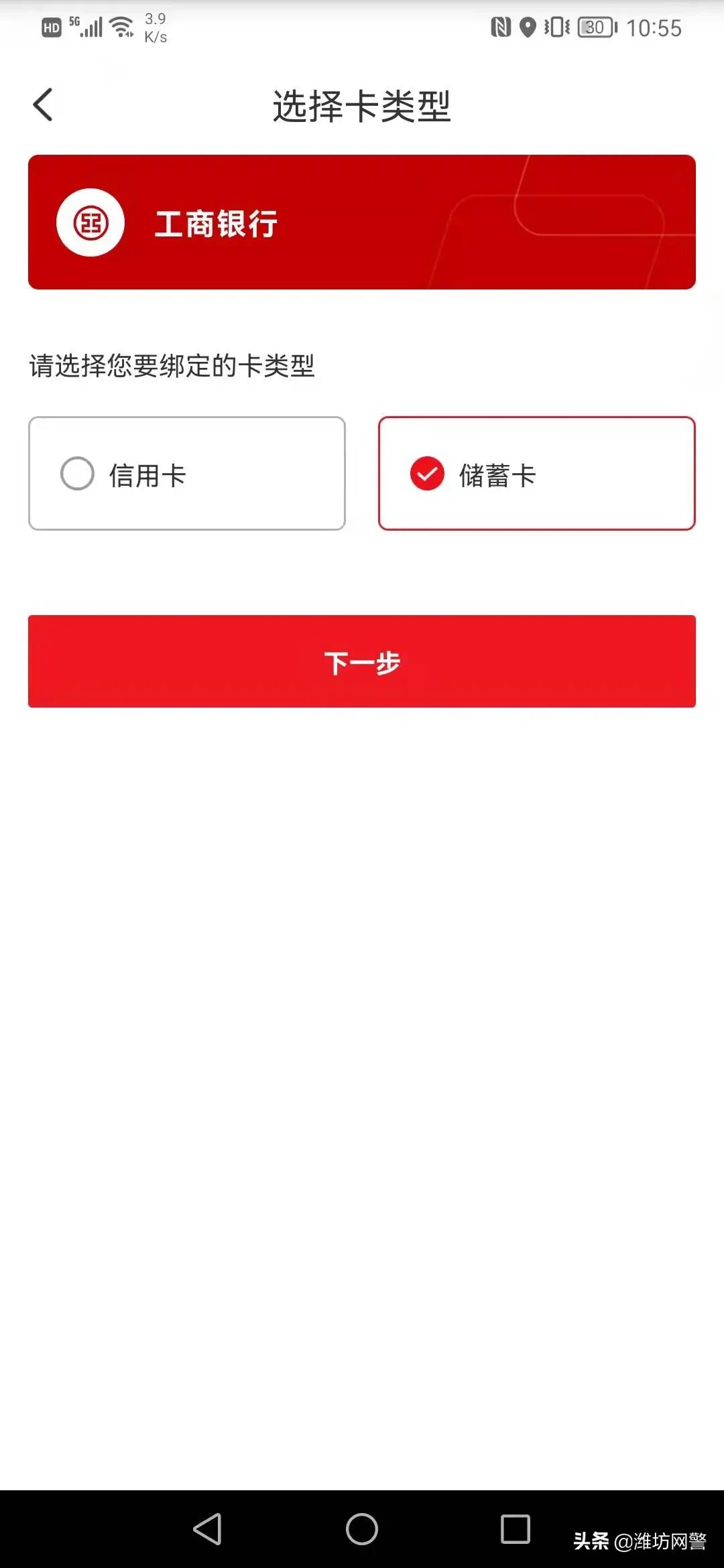This screenshot has height=1568, width=724.
Task: Click the Wi-Fi signal icon
Action: point(121,27)
